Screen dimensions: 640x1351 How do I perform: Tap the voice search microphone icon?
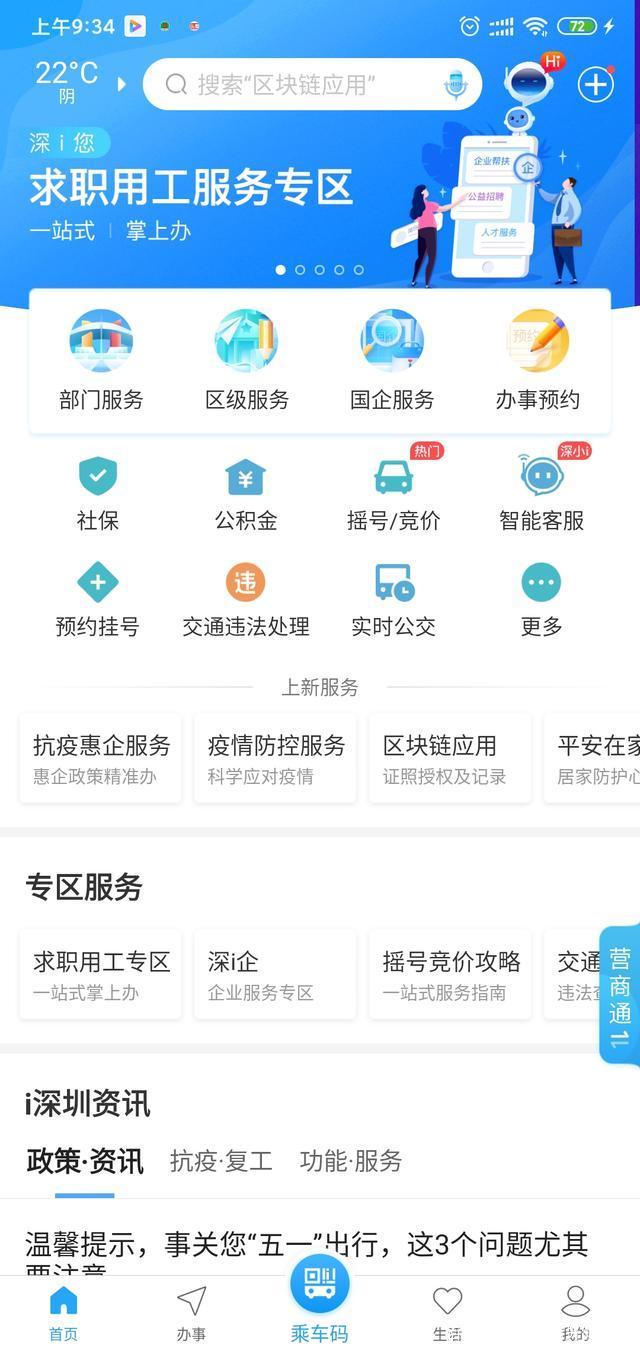(455, 85)
